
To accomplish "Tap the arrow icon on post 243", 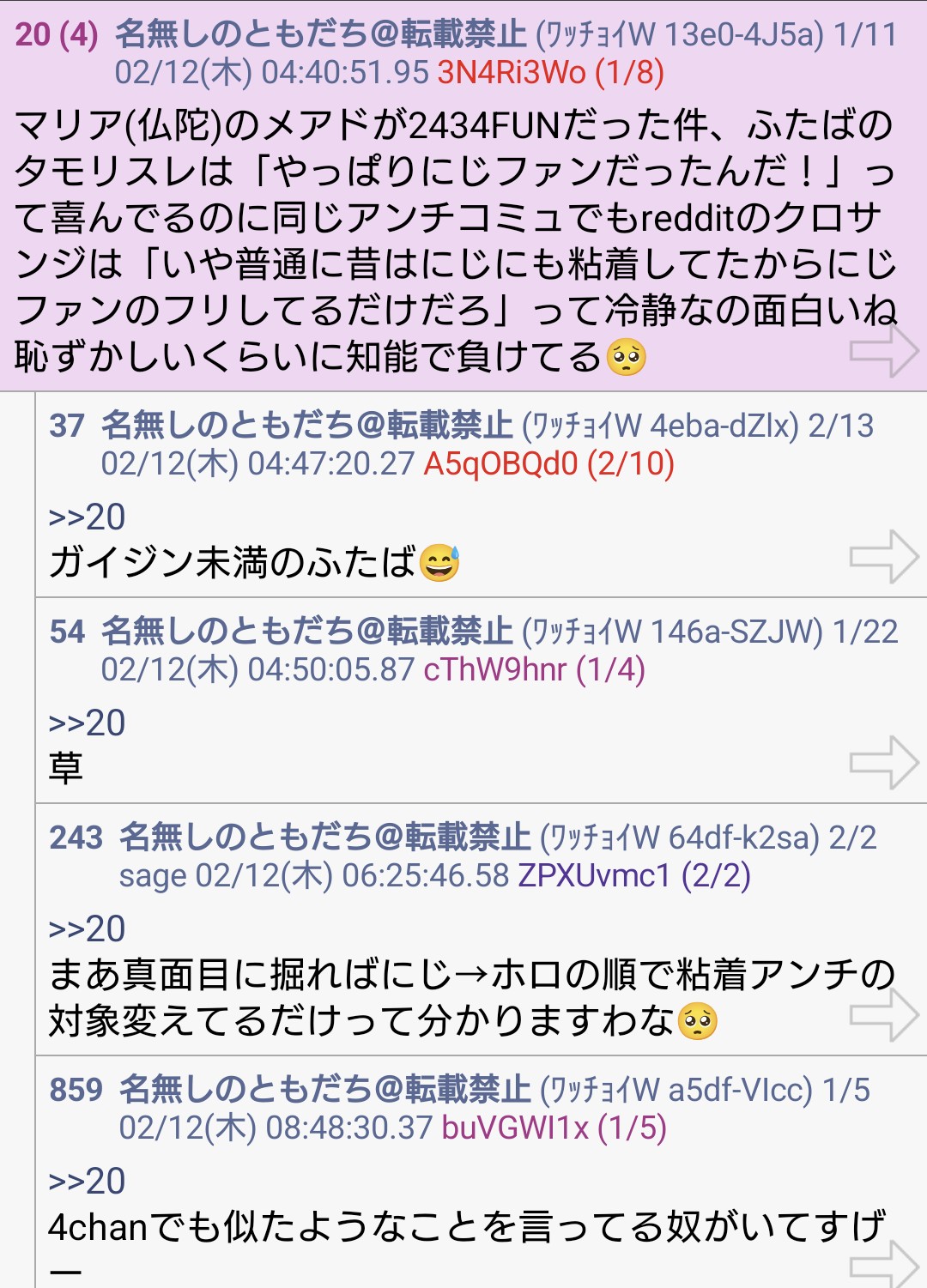I will [883, 1014].
